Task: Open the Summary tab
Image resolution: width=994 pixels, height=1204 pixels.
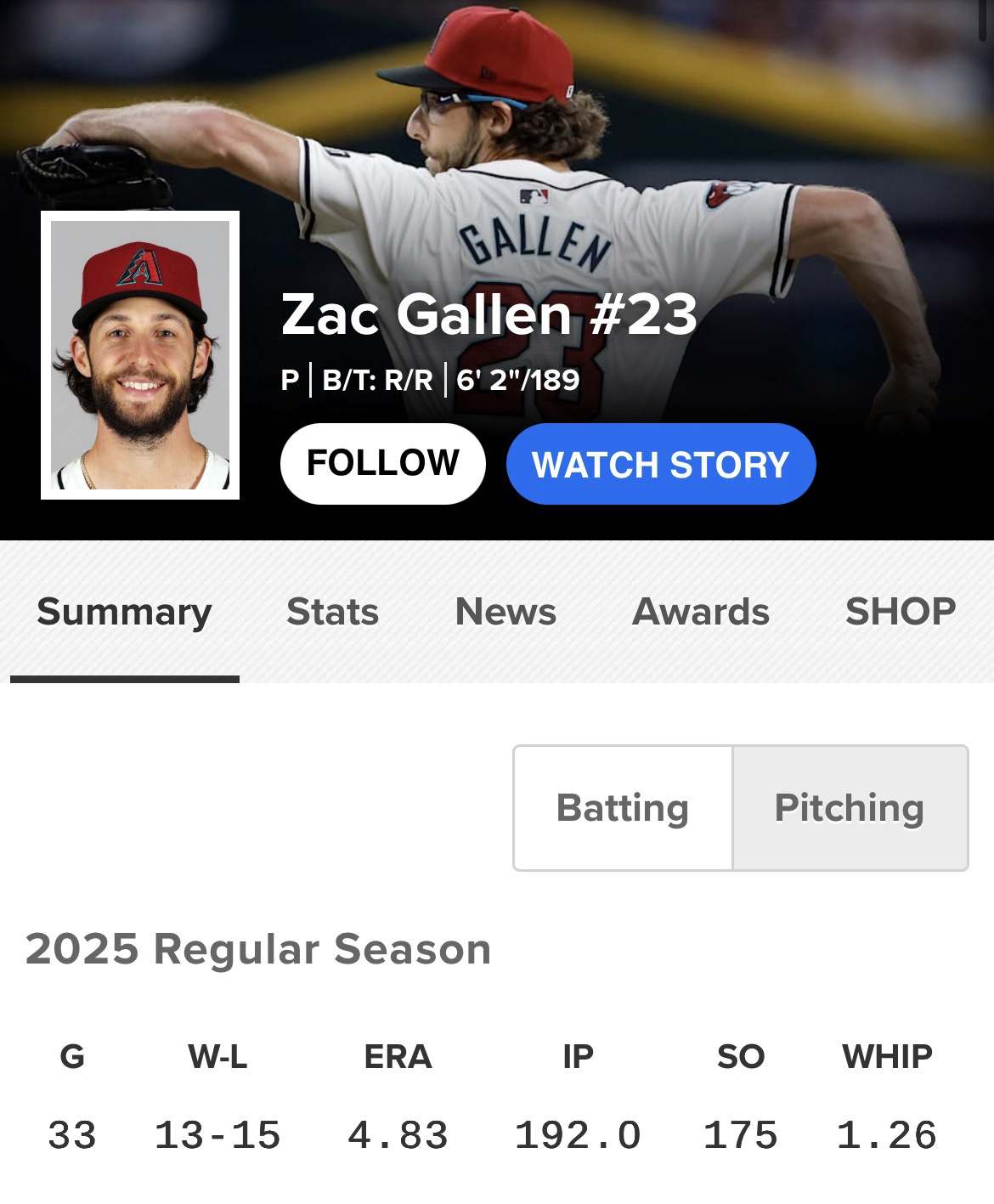Action: [x=124, y=612]
